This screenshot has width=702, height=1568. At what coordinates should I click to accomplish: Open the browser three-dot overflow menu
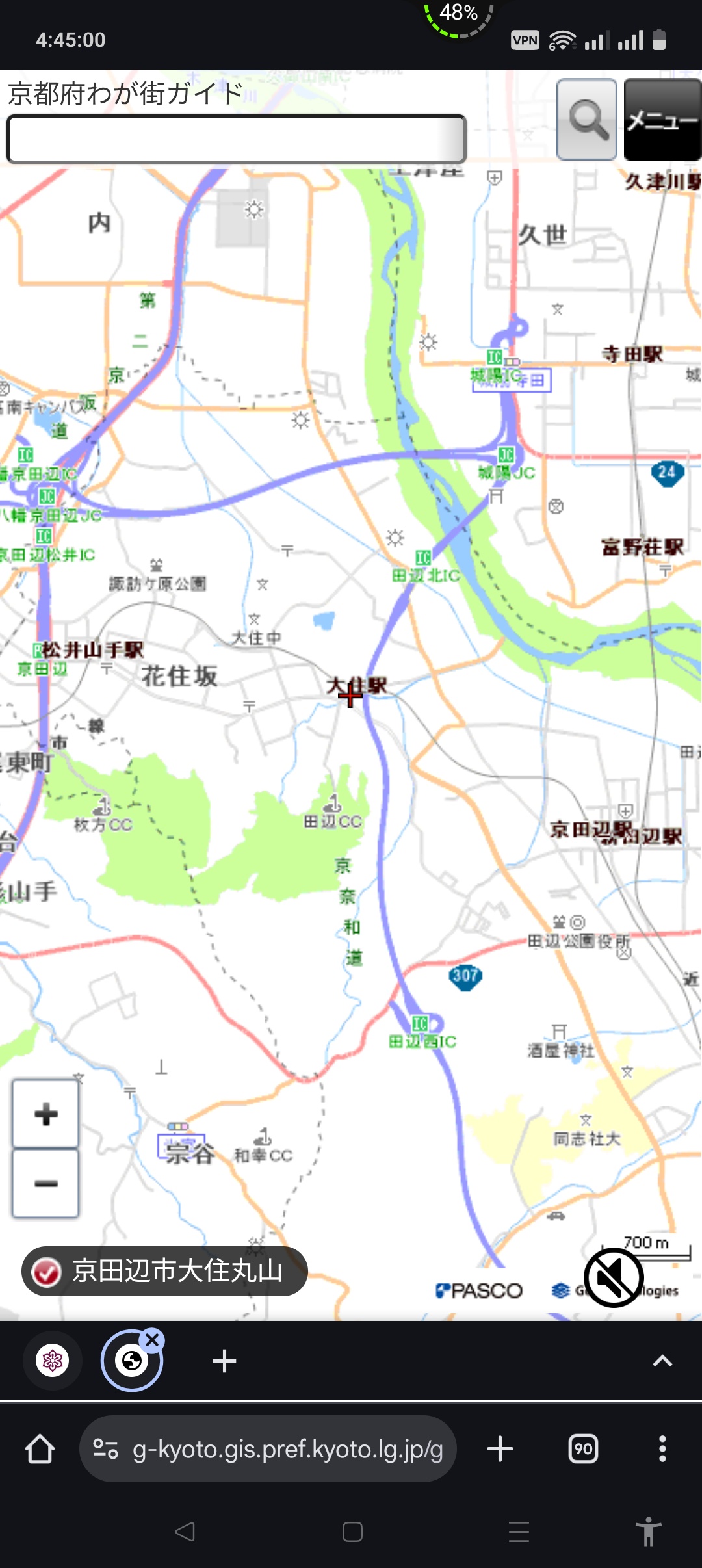662,1449
